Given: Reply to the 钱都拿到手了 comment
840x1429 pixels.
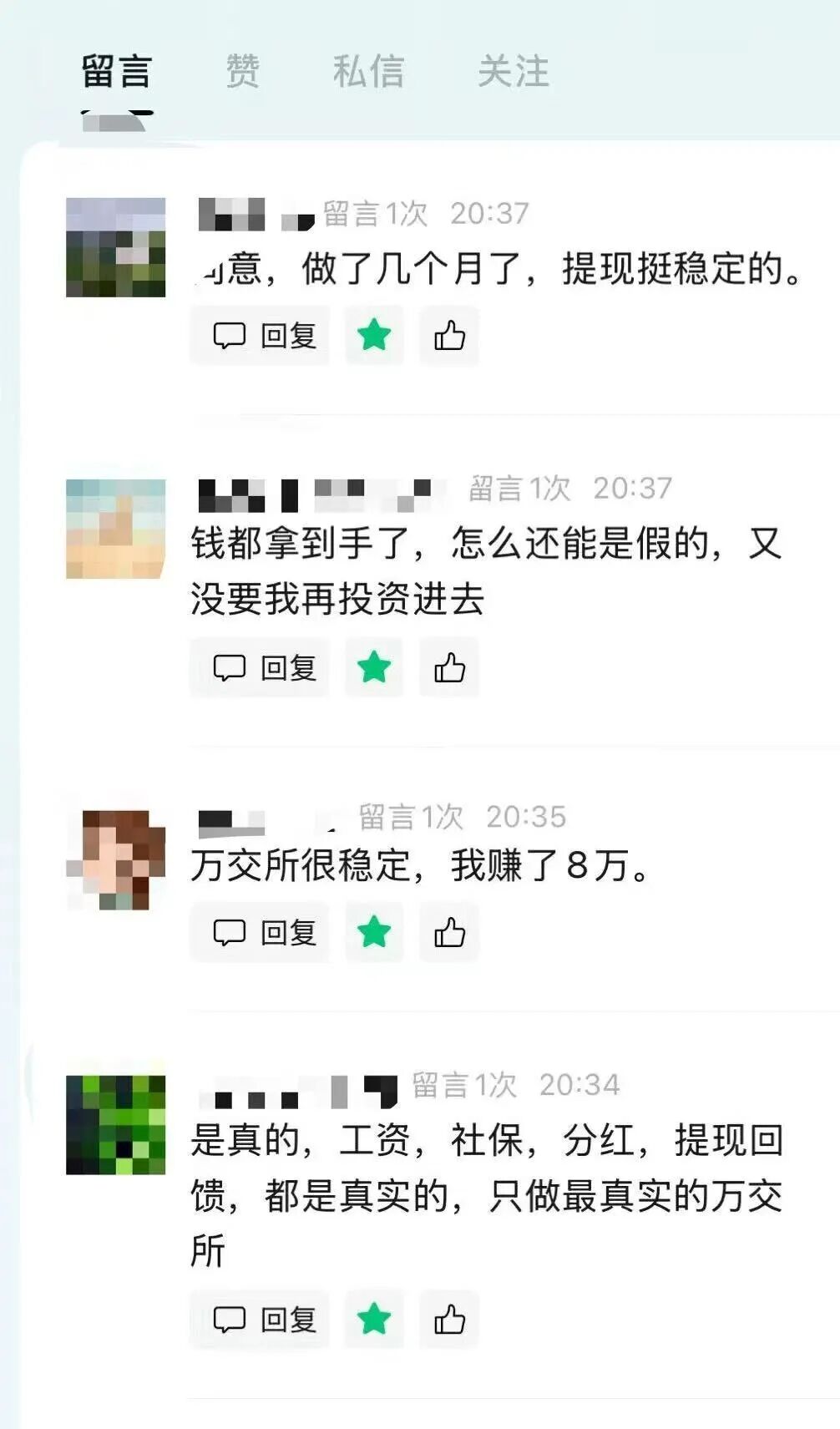Looking at the screenshot, I should [261, 667].
